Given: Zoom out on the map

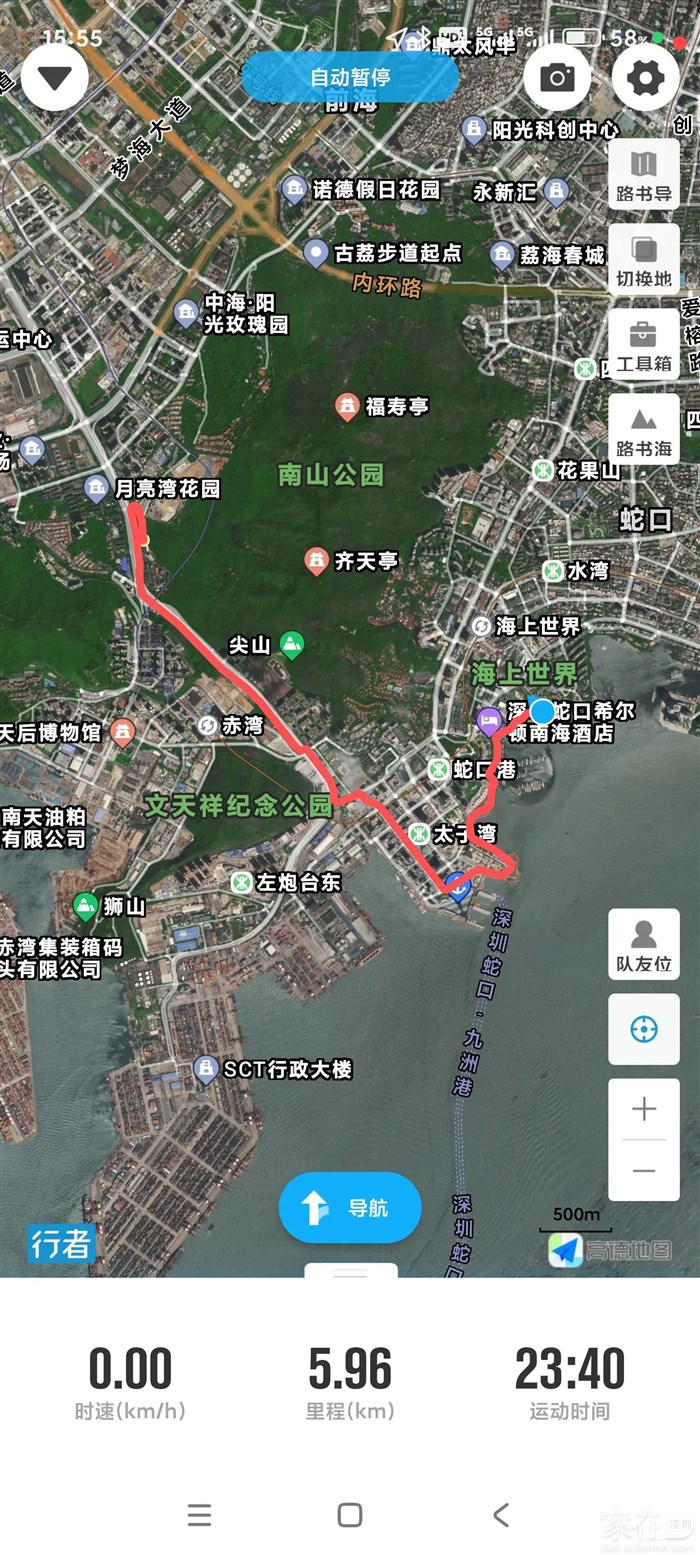Looking at the screenshot, I should point(643,1170).
